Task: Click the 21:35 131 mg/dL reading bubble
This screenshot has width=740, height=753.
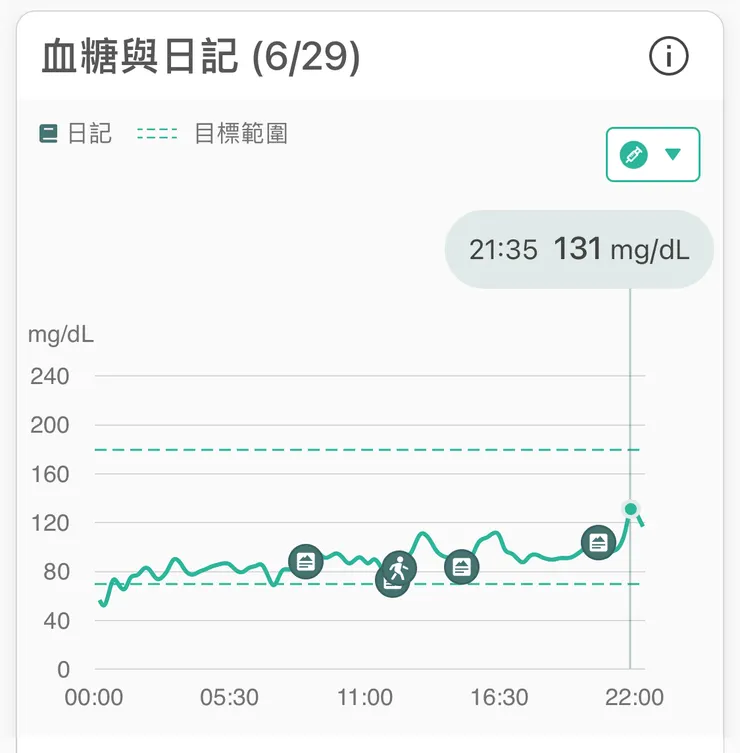Action: [578, 250]
